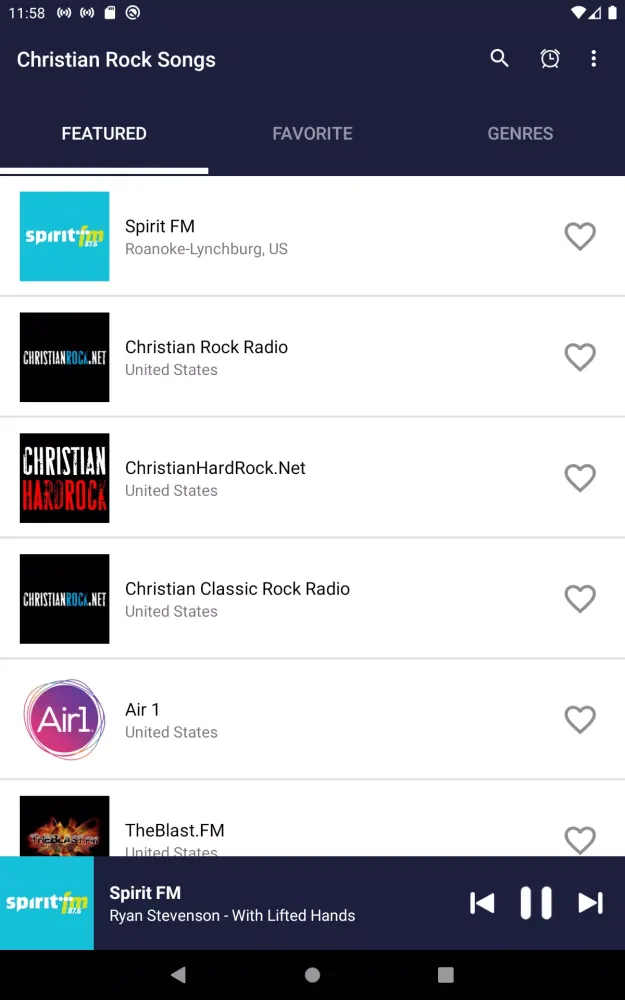The image size is (625, 1000).
Task: Go to the previous station
Action: [x=482, y=903]
